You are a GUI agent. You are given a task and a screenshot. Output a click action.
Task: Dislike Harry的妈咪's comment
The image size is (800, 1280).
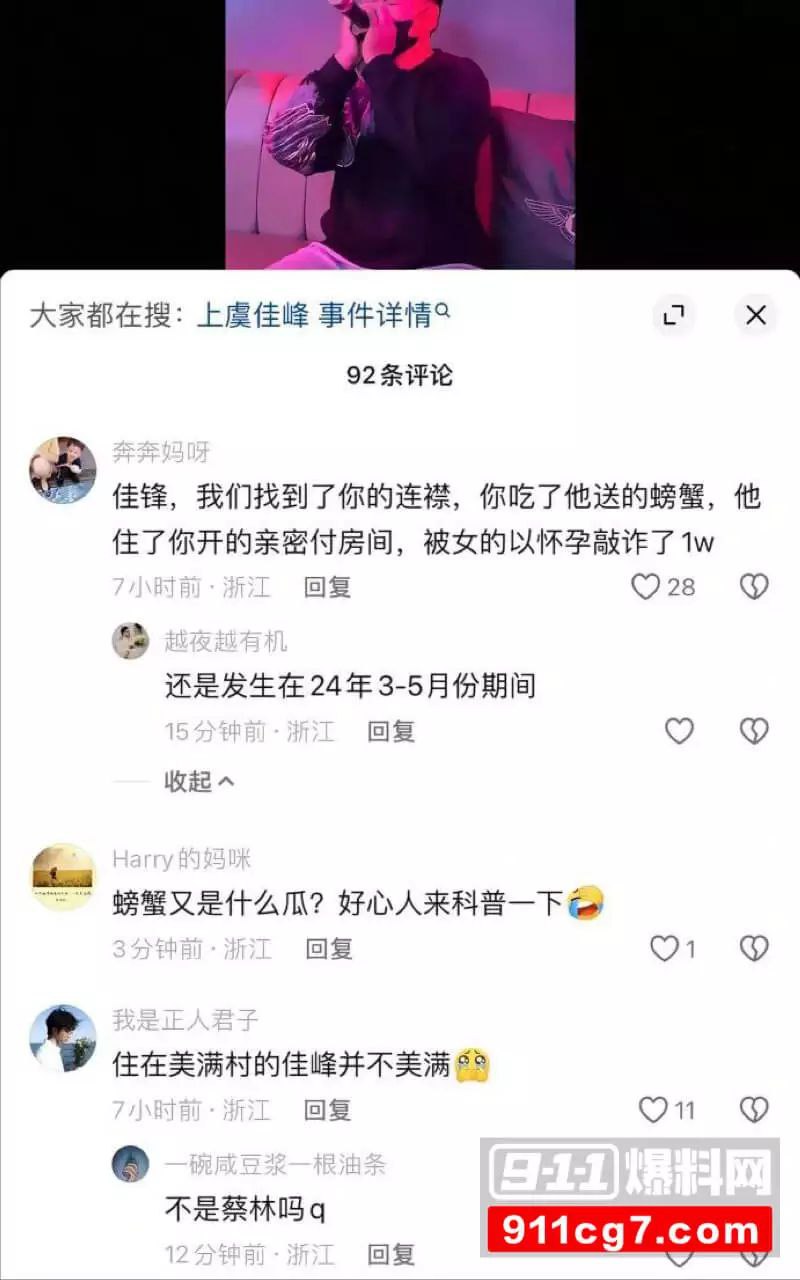(x=754, y=949)
